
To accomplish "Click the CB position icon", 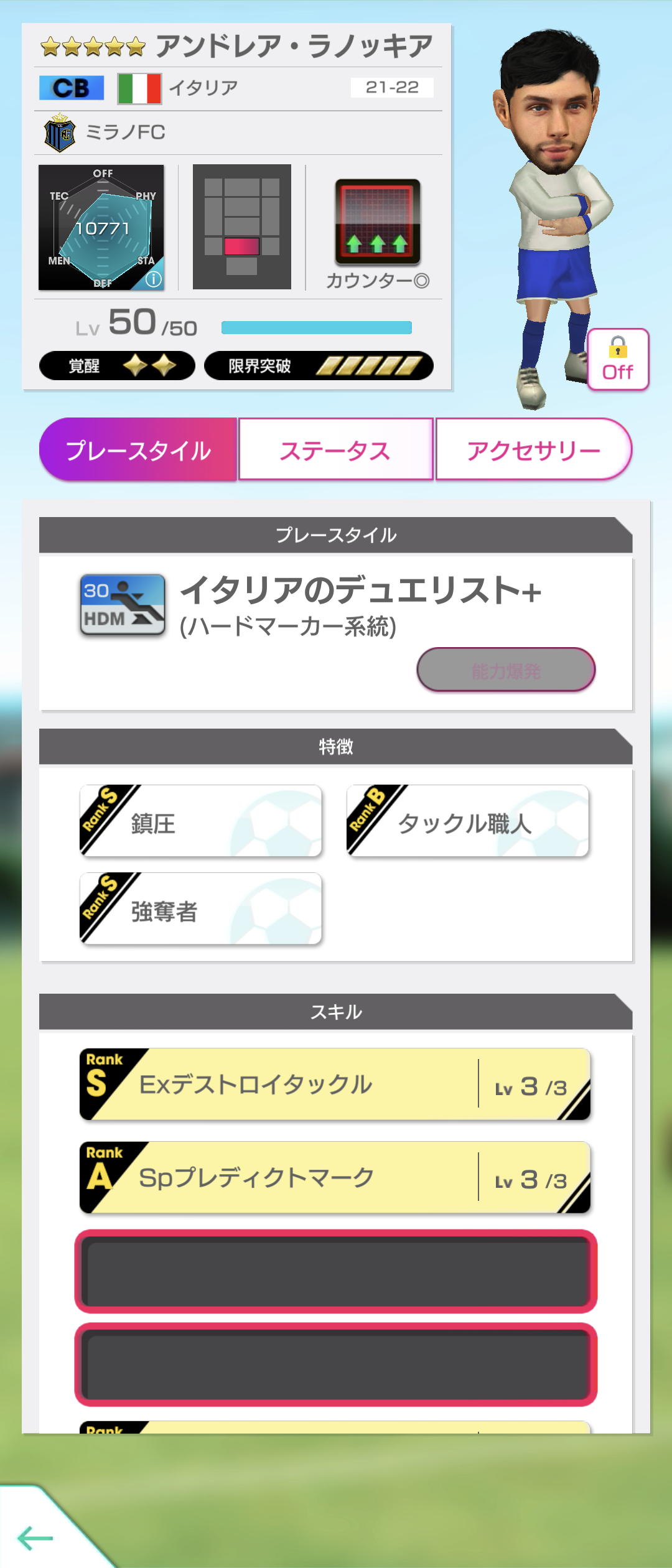I will point(70,87).
